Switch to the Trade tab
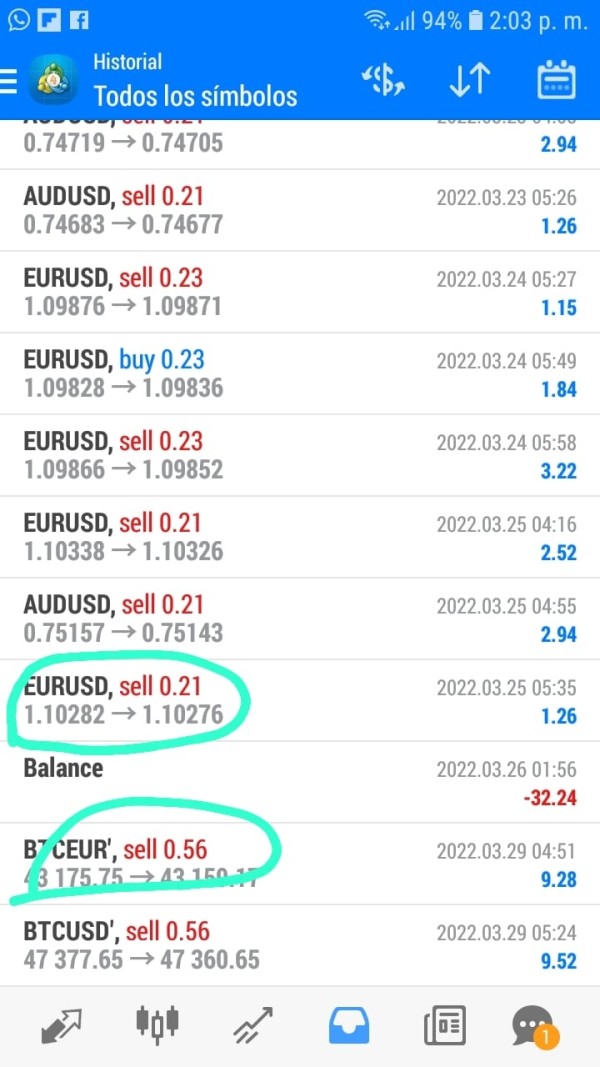Image resolution: width=600 pixels, height=1067 pixels. [254, 1026]
